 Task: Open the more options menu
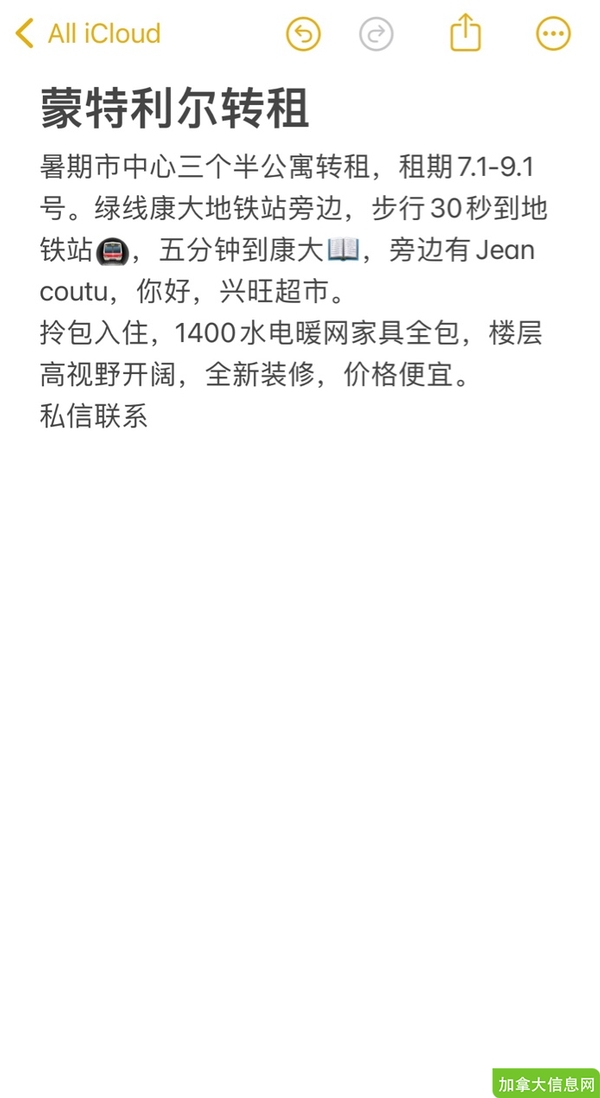point(553,34)
